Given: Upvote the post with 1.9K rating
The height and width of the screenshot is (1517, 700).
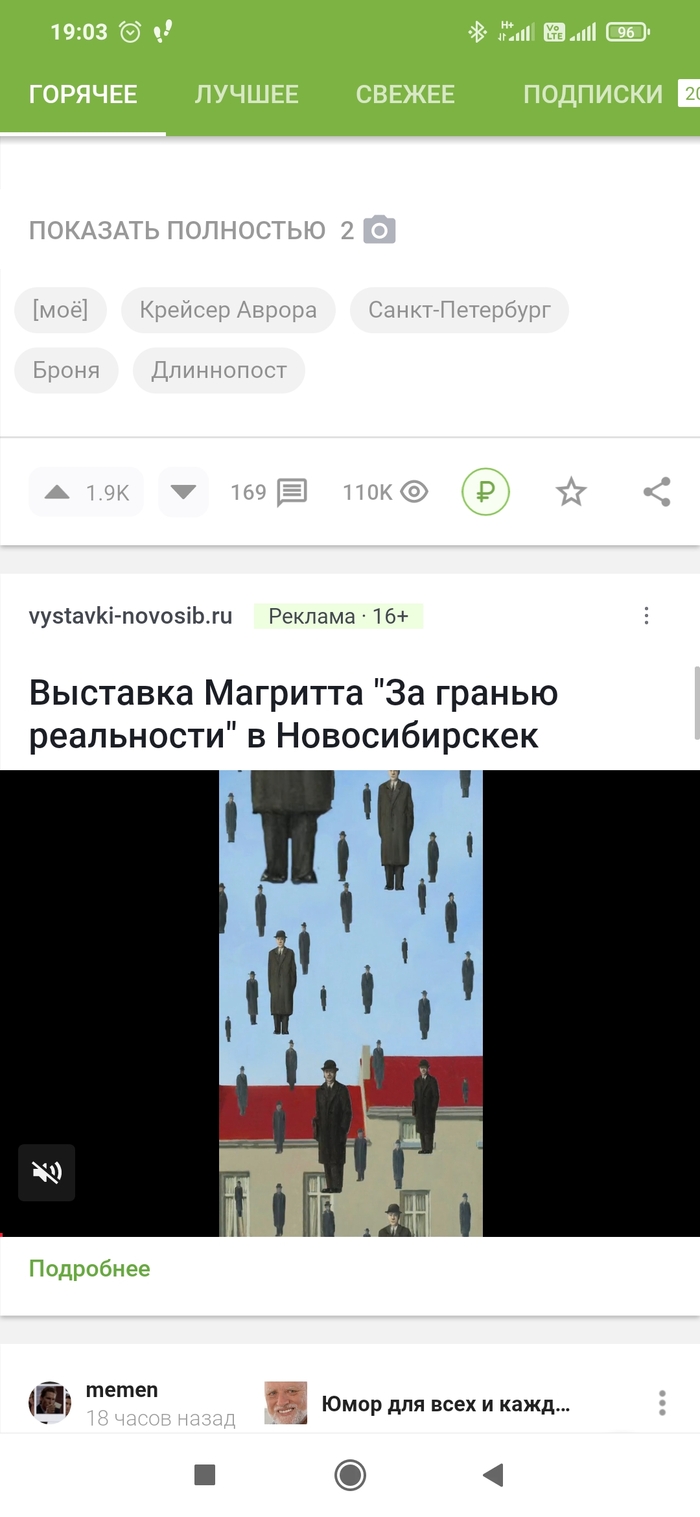Looking at the screenshot, I should point(59,492).
